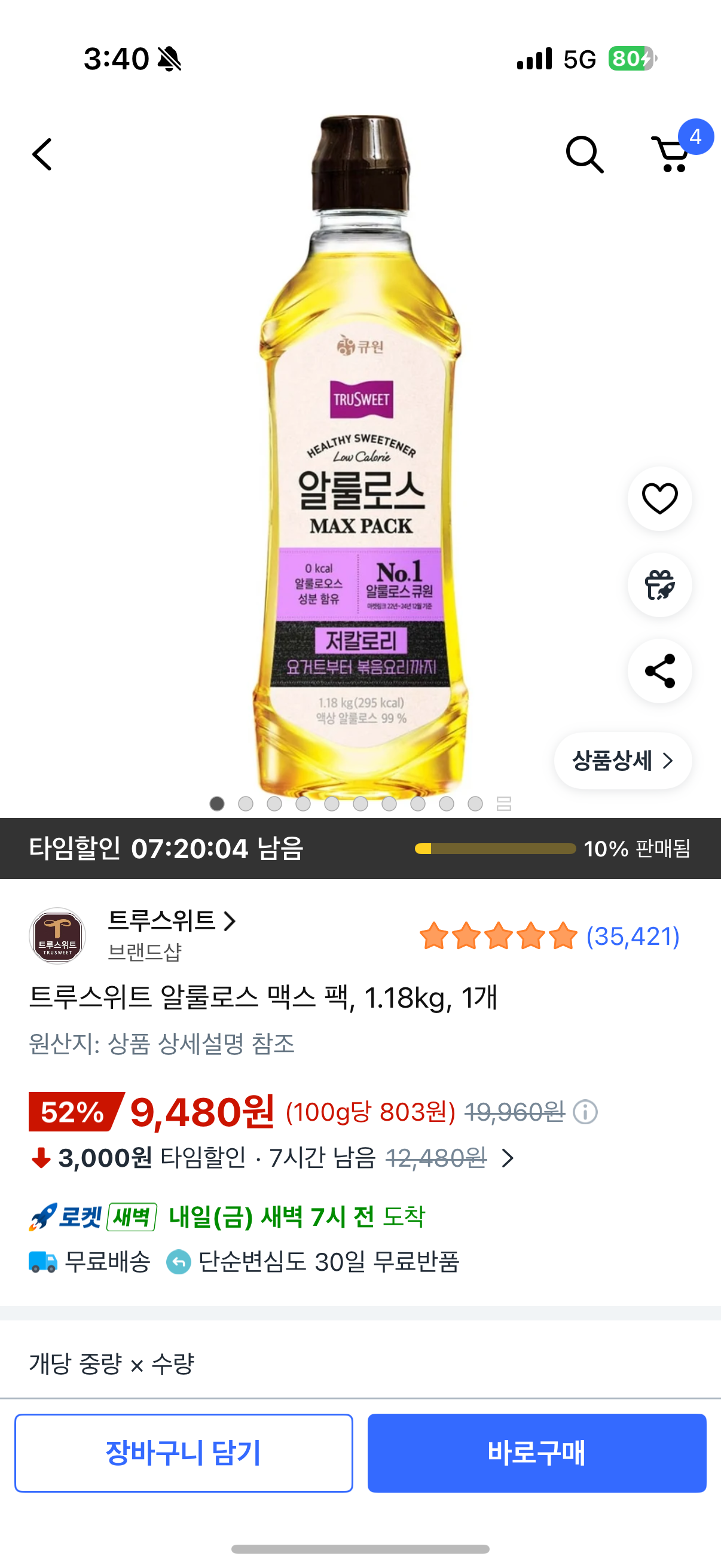Image resolution: width=721 pixels, height=1568 pixels.
Task: Go back to the previous page
Action: click(x=42, y=154)
